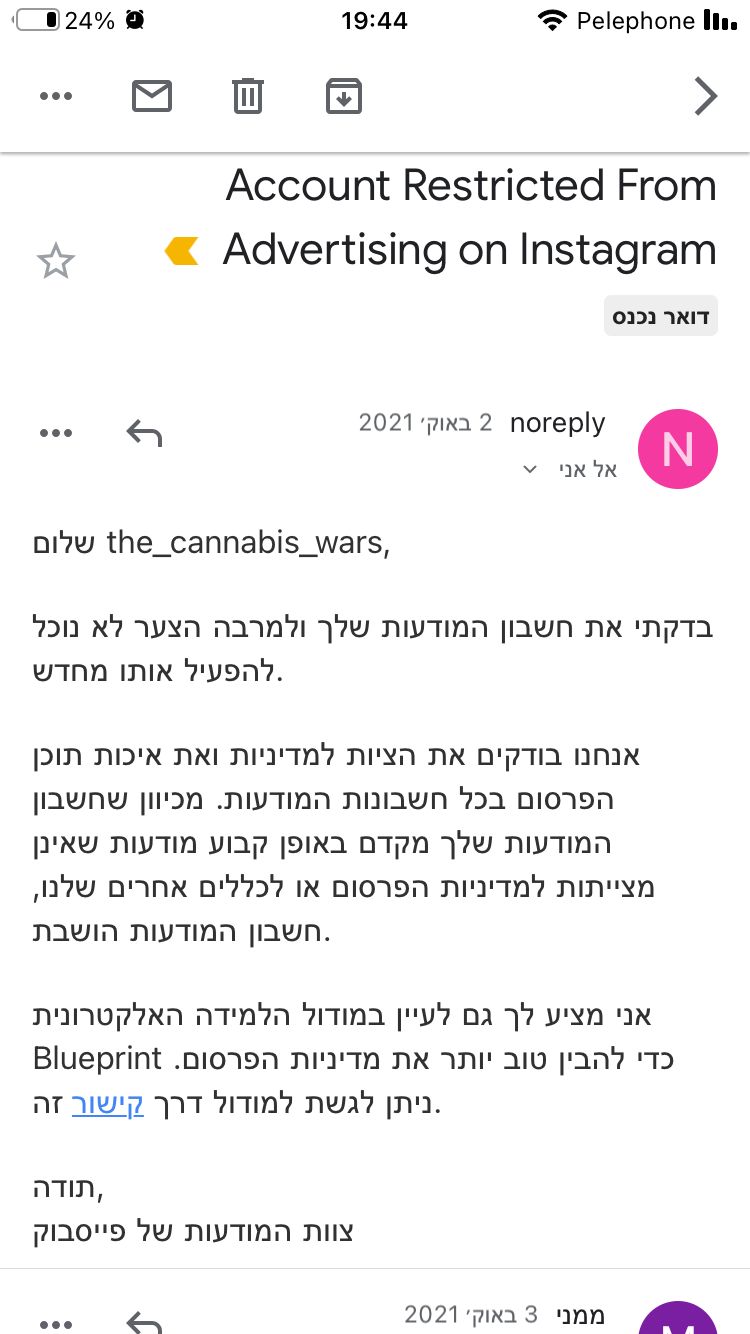
Task: Reply to the message from ממני
Action: pos(144,1322)
